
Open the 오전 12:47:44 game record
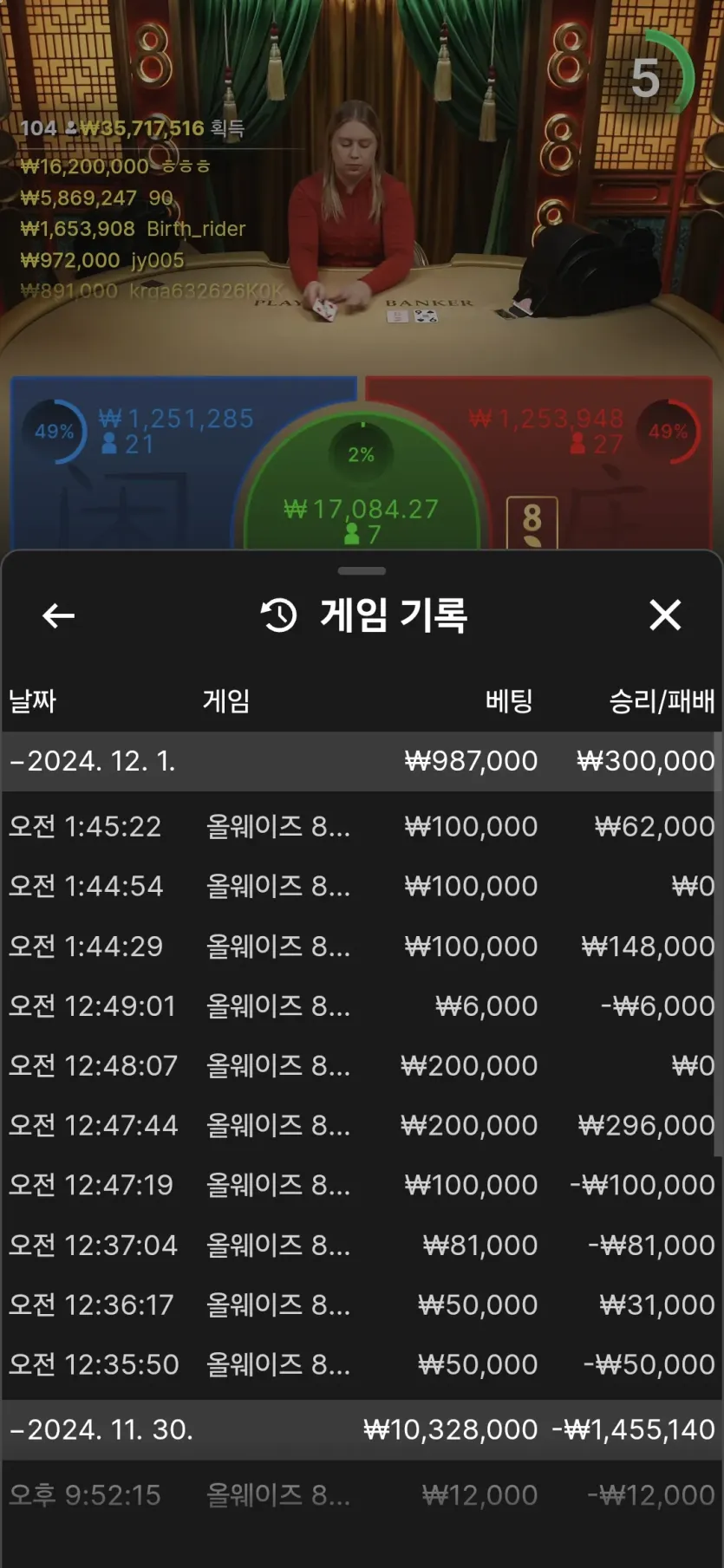tap(361, 1125)
